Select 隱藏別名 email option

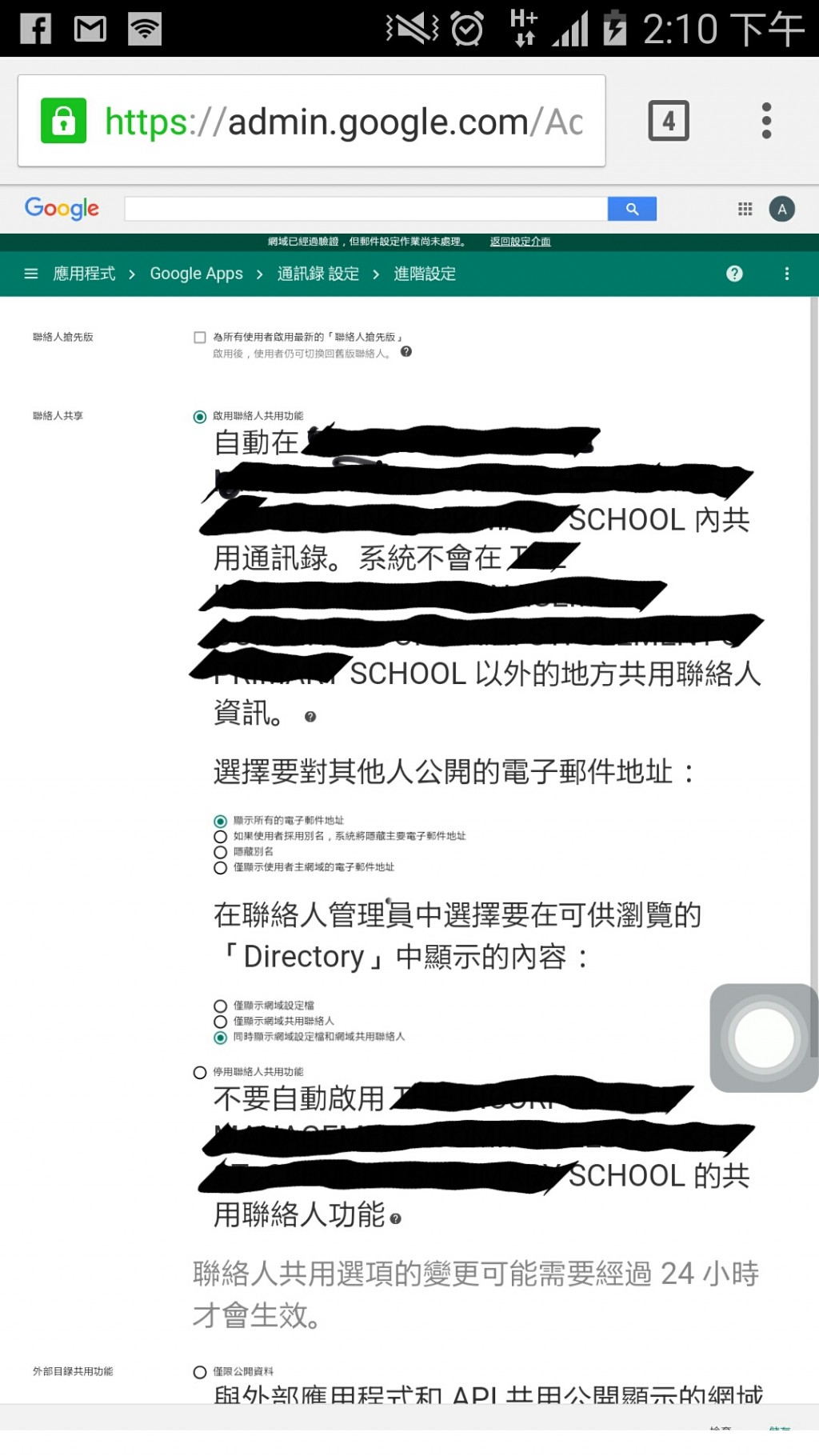[x=220, y=852]
